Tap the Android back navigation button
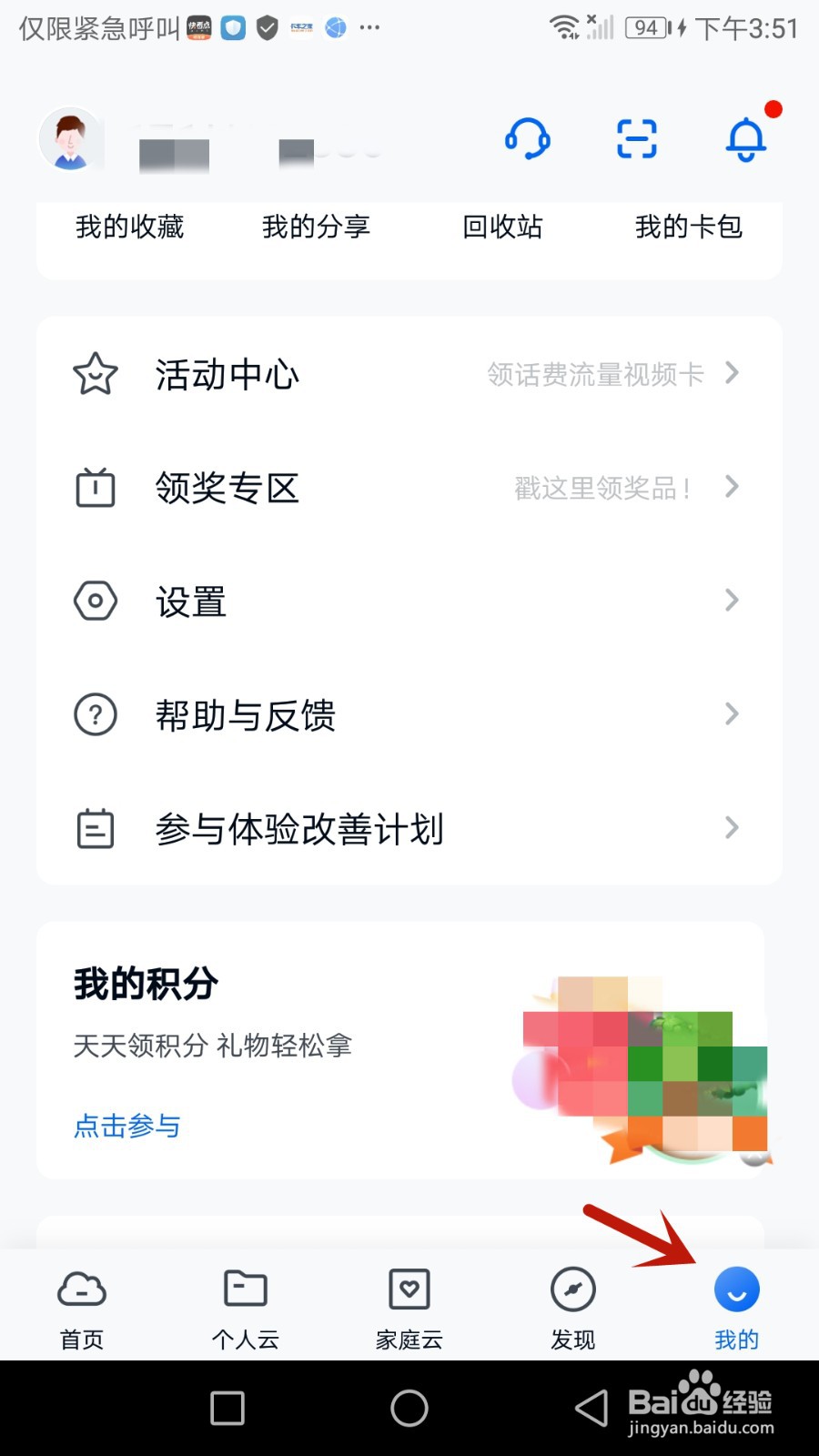This screenshot has width=819, height=1456. [592, 1407]
